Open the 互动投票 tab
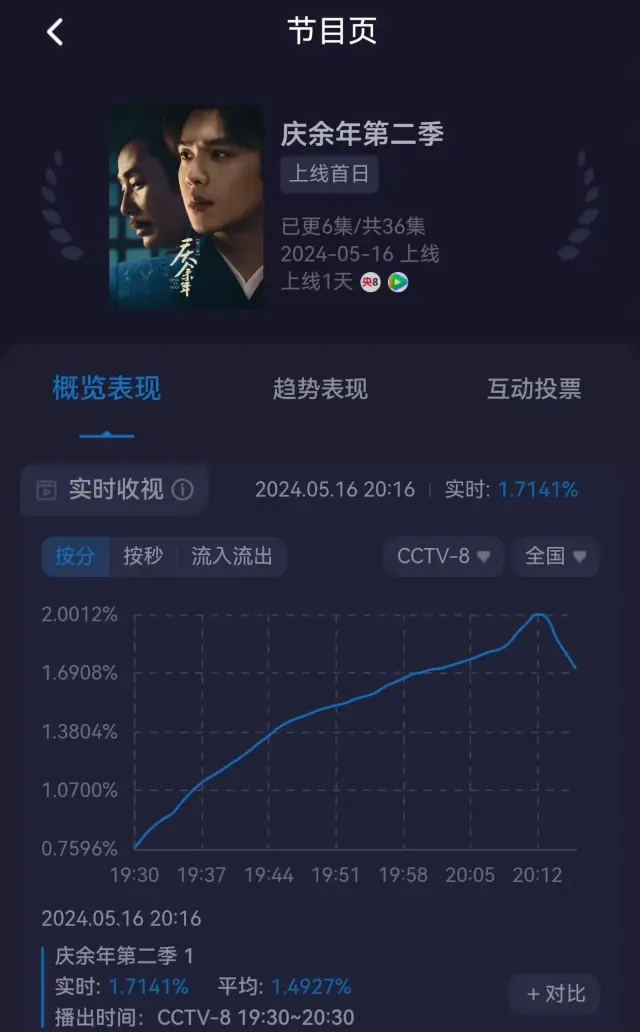Screen dimensions: 640x1032 coord(534,389)
